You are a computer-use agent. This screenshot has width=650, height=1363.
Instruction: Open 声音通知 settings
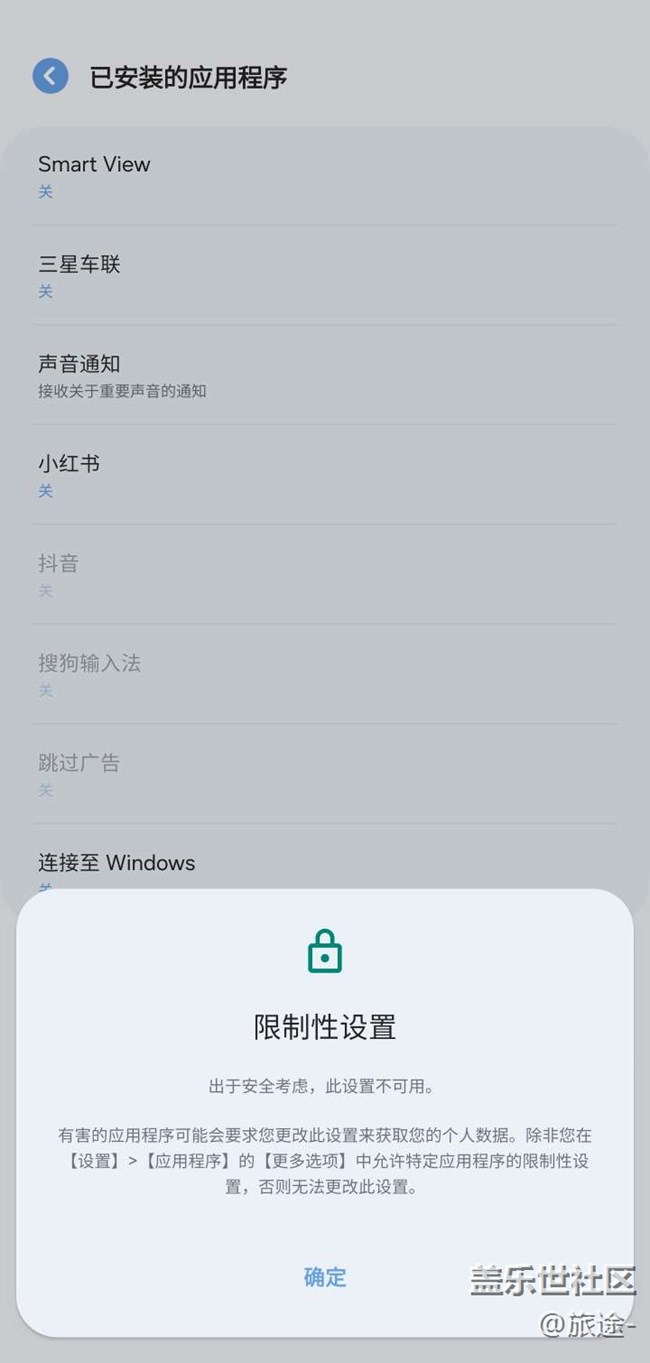point(325,375)
